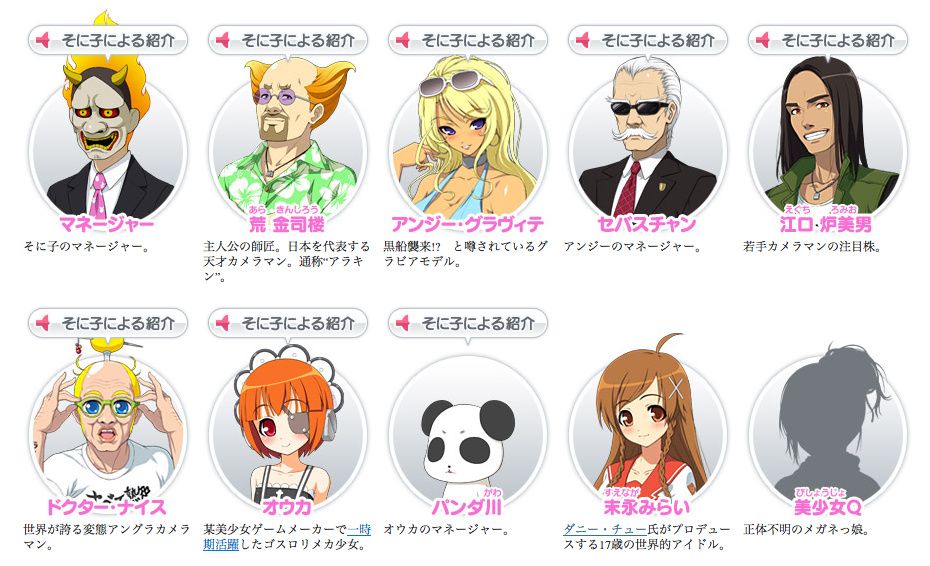Play Sonico's introduction for オウカ

pos(288,323)
